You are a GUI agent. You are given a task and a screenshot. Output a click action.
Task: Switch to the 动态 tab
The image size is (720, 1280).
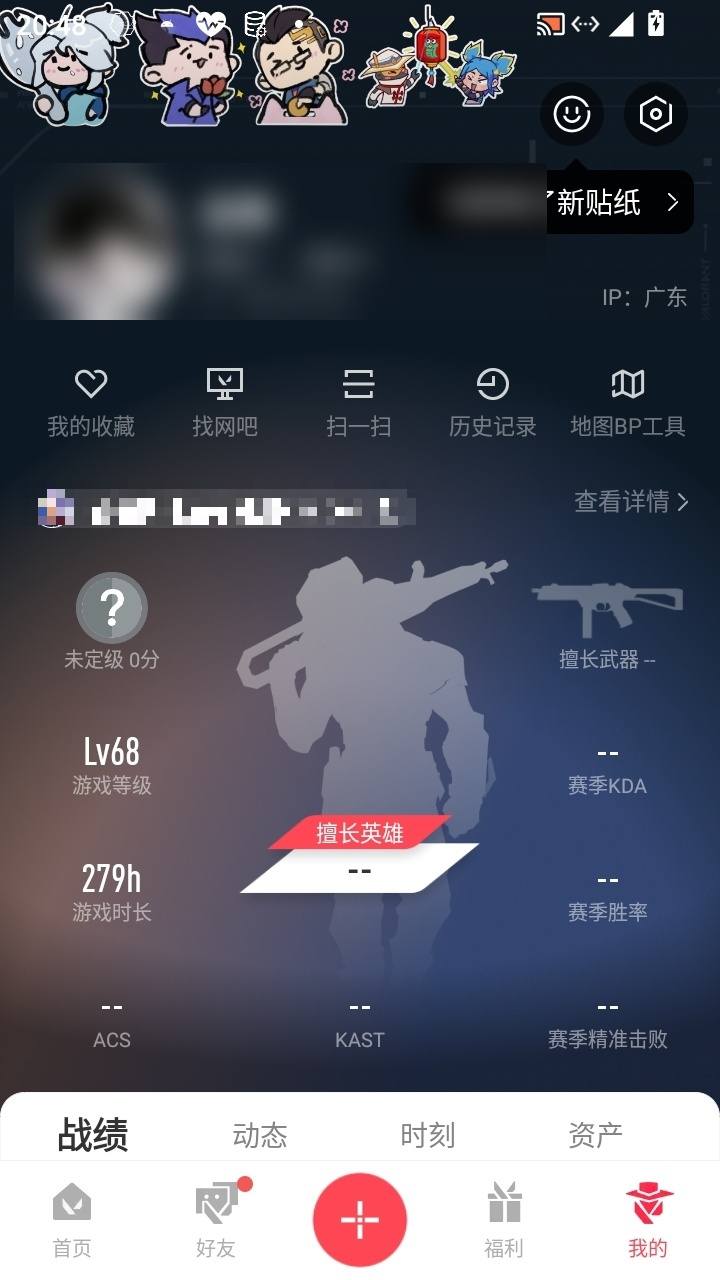[259, 1134]
